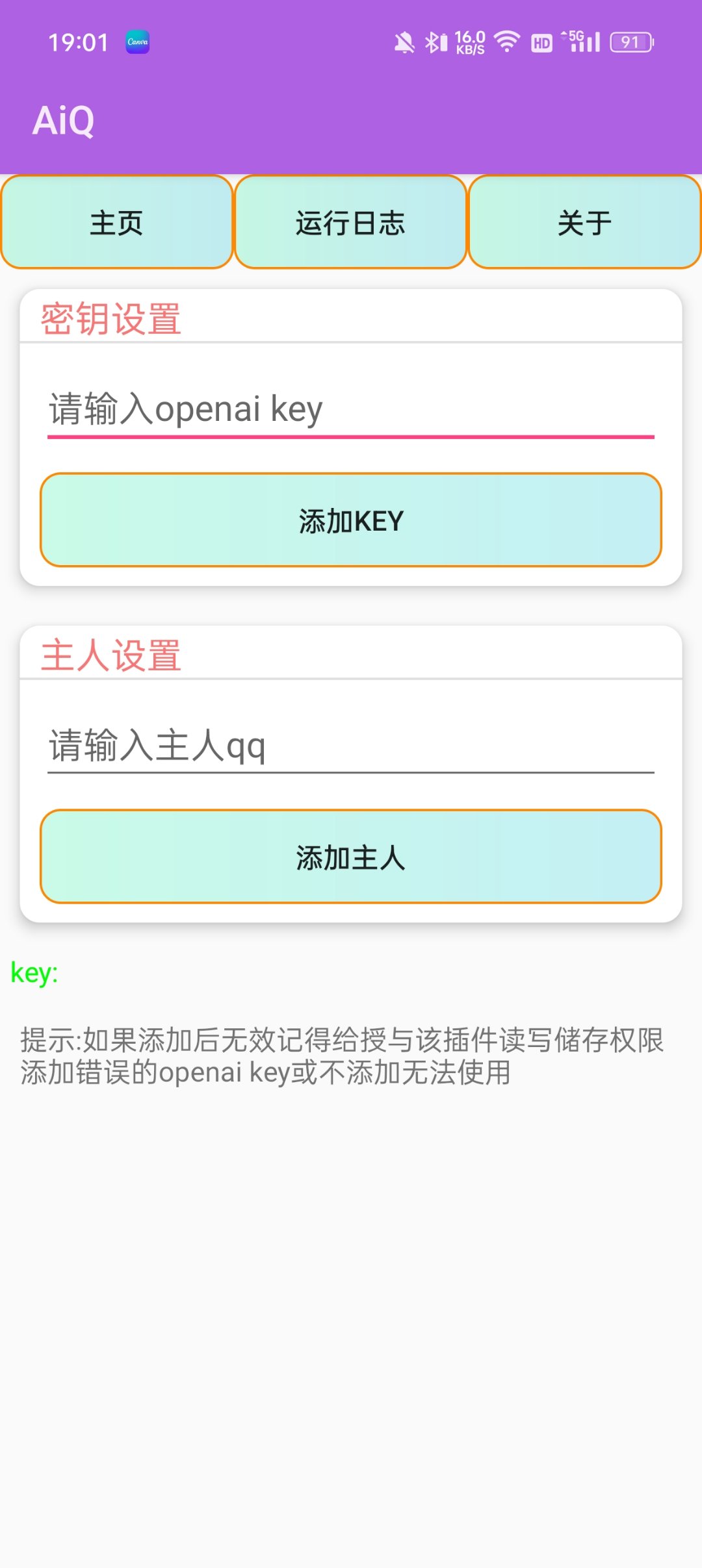
Task: Tap the Canva notification icon
Action: click(136, 43)
